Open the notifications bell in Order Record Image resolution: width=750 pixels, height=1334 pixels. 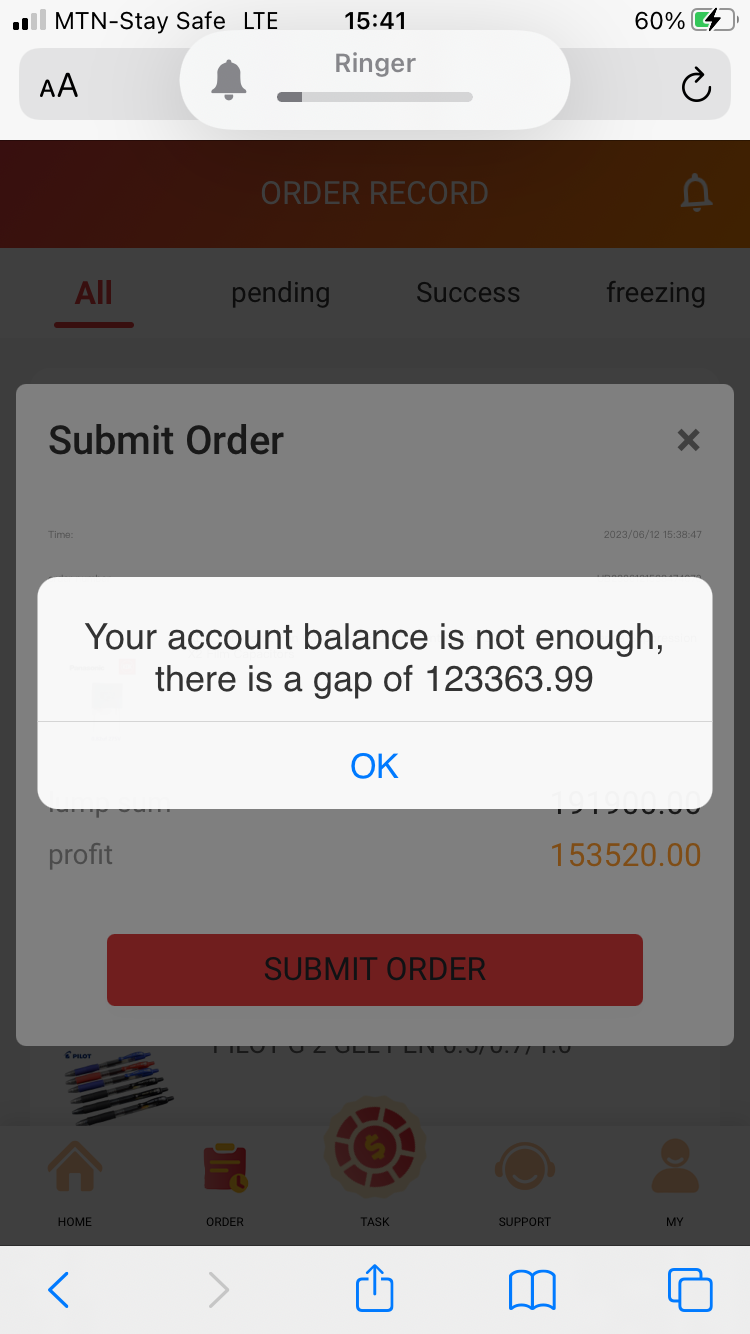click(696, 193)
